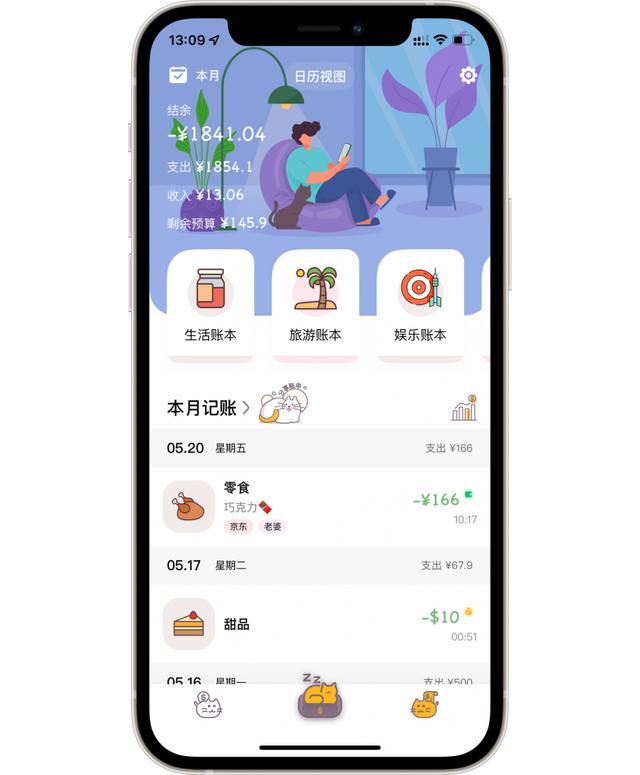Screen dimensions: 640x775
Task: Open the 娱乐账本 ledger
Action: (420, 305)
